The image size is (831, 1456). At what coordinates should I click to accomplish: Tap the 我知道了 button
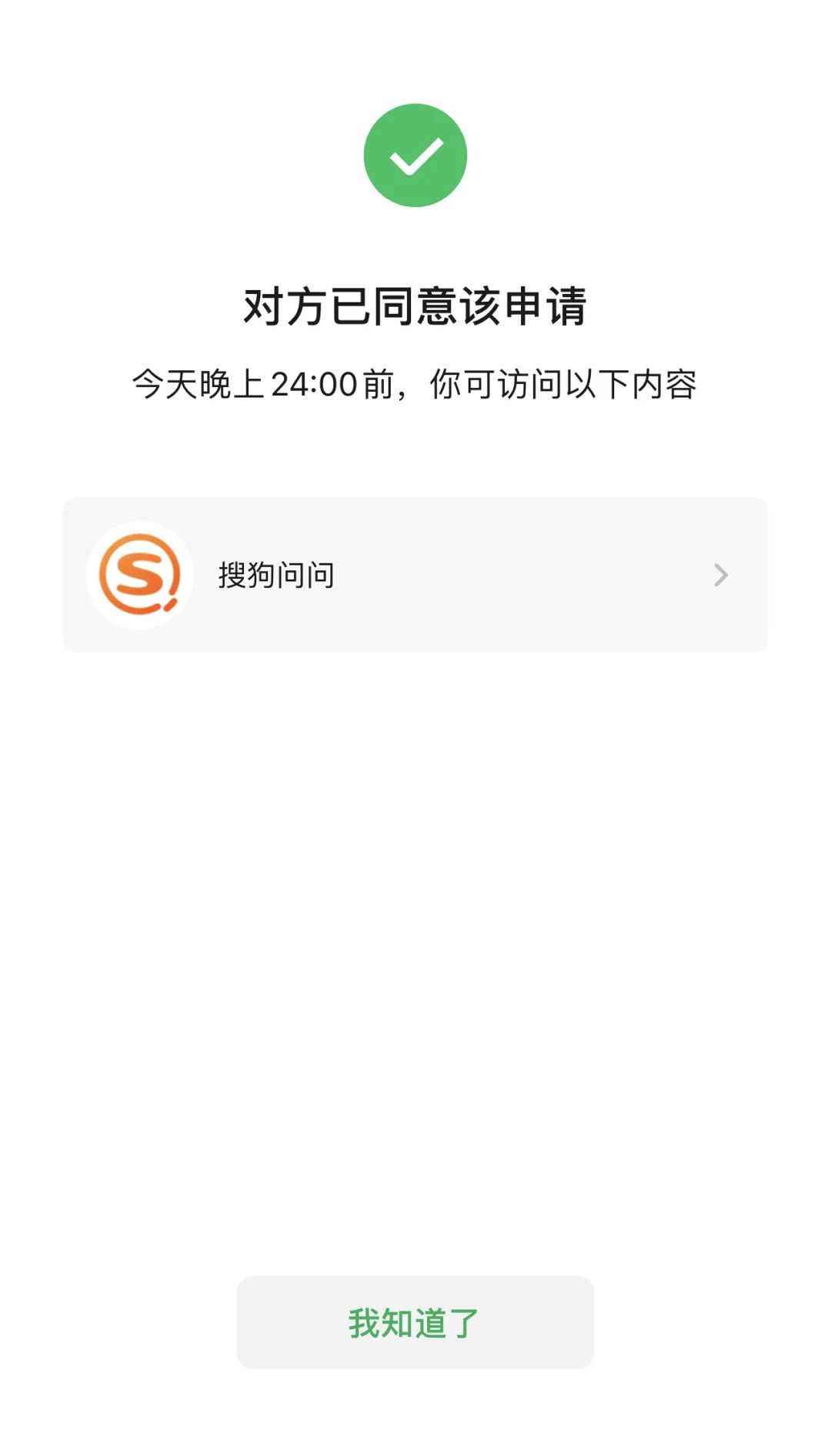pos(415,1323)
